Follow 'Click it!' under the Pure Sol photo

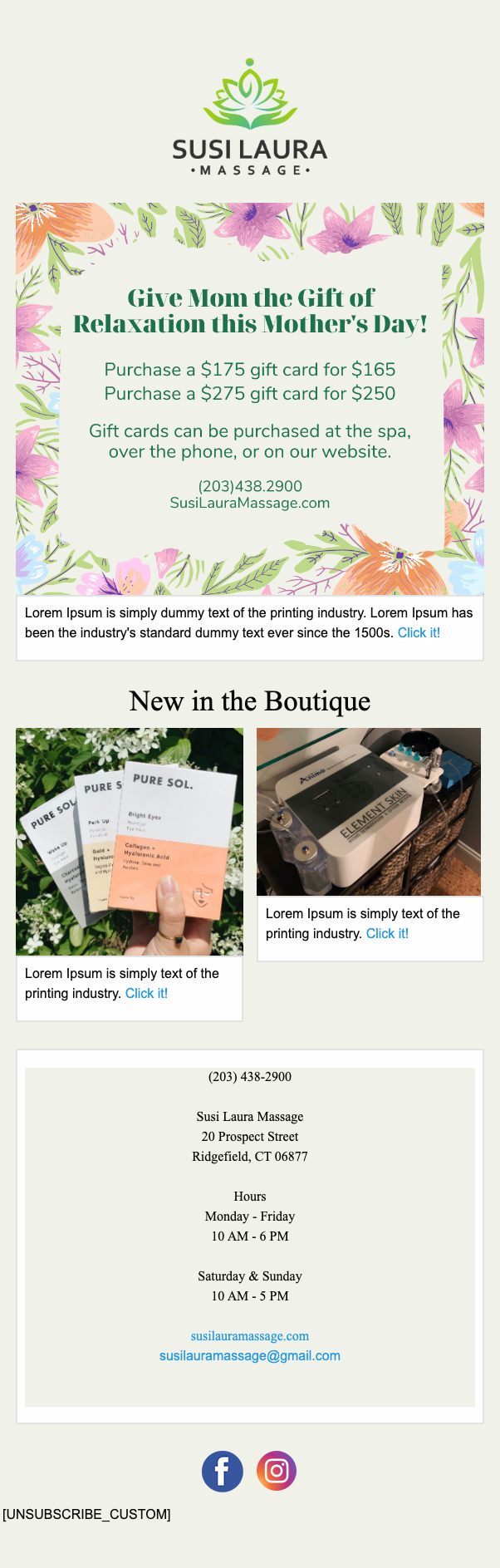pos(146,994)
